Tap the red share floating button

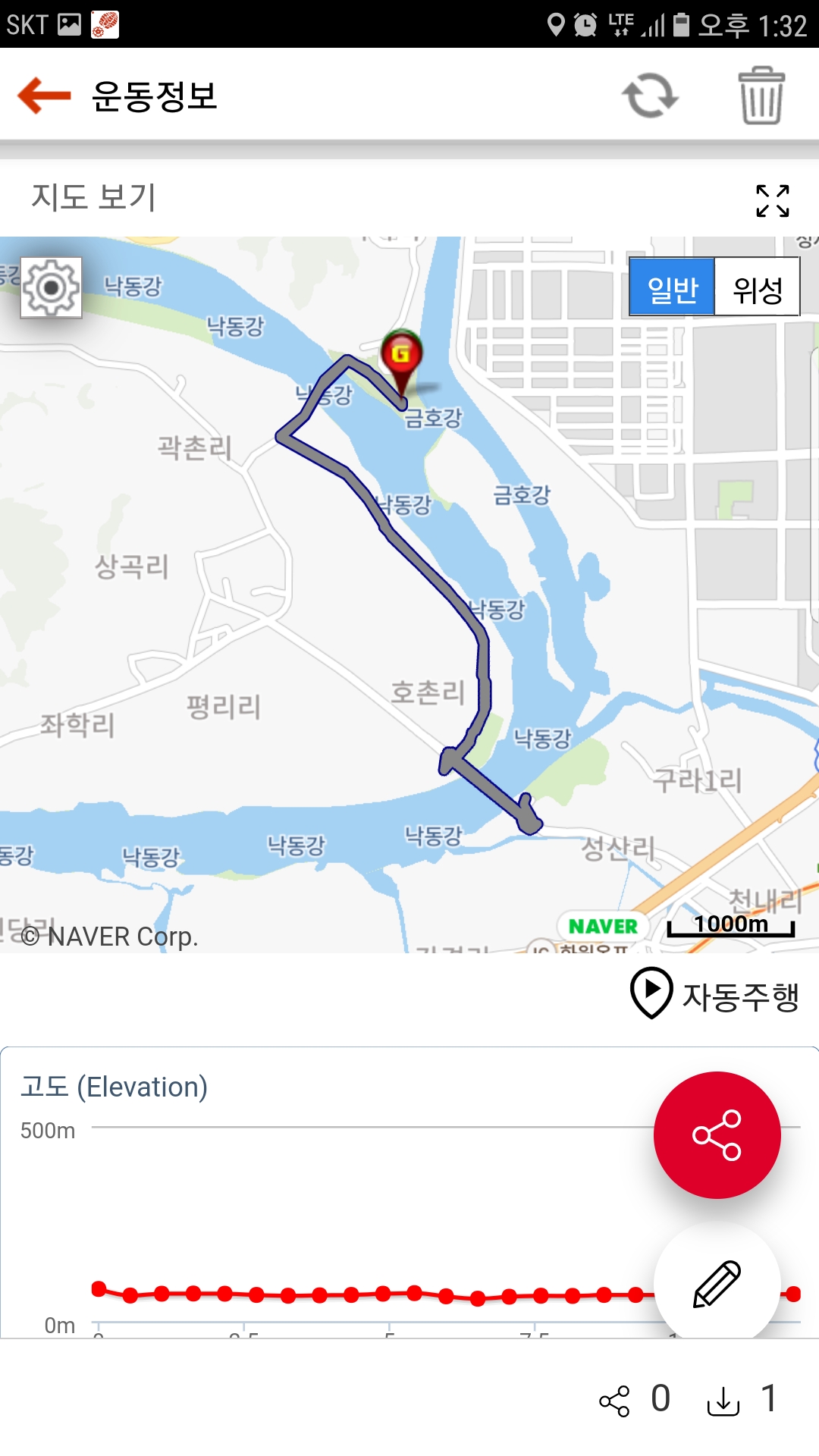point(717,1134)
